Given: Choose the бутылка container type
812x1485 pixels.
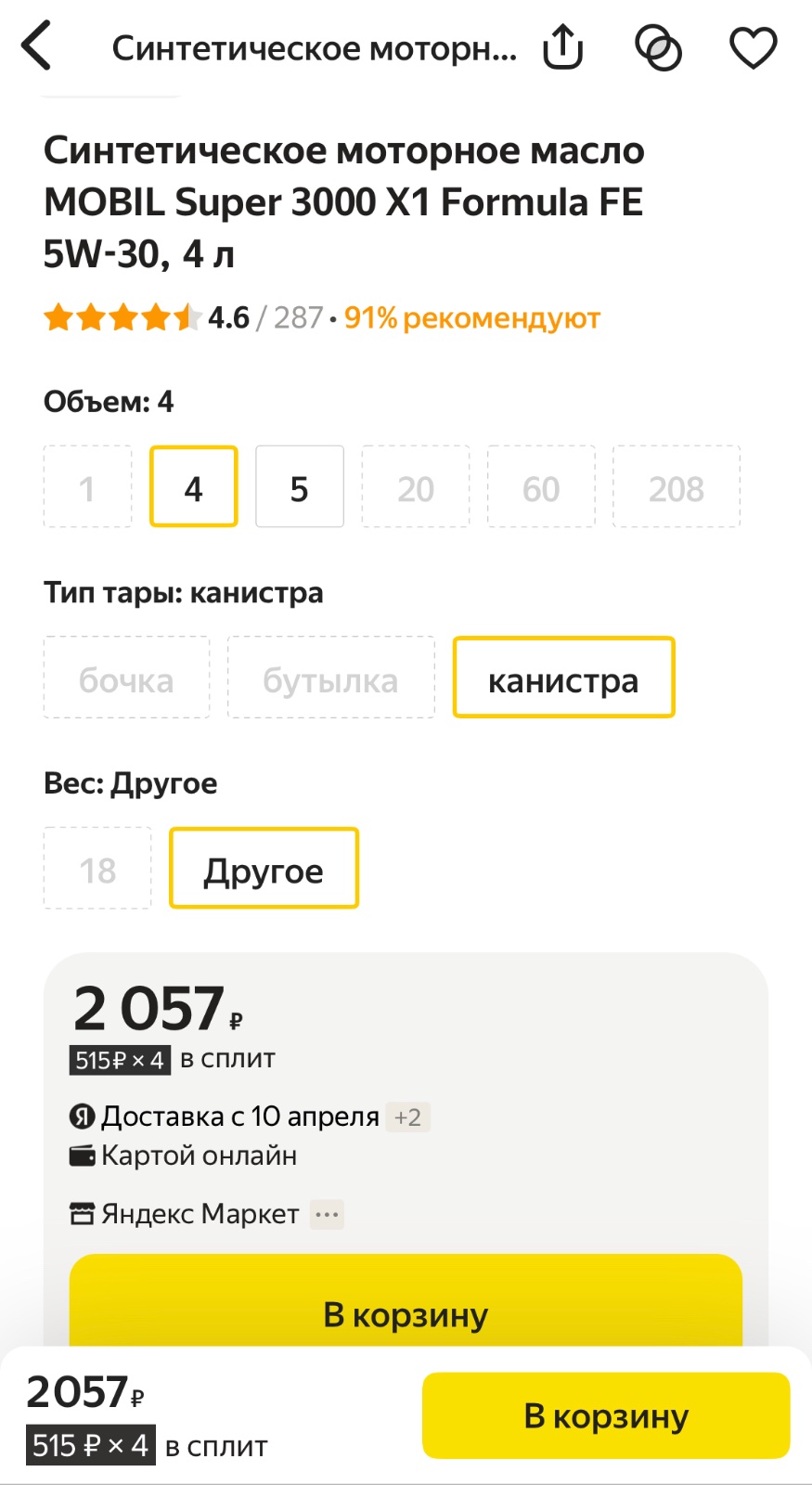Looking at the screenshot, I should pos(331,678).
